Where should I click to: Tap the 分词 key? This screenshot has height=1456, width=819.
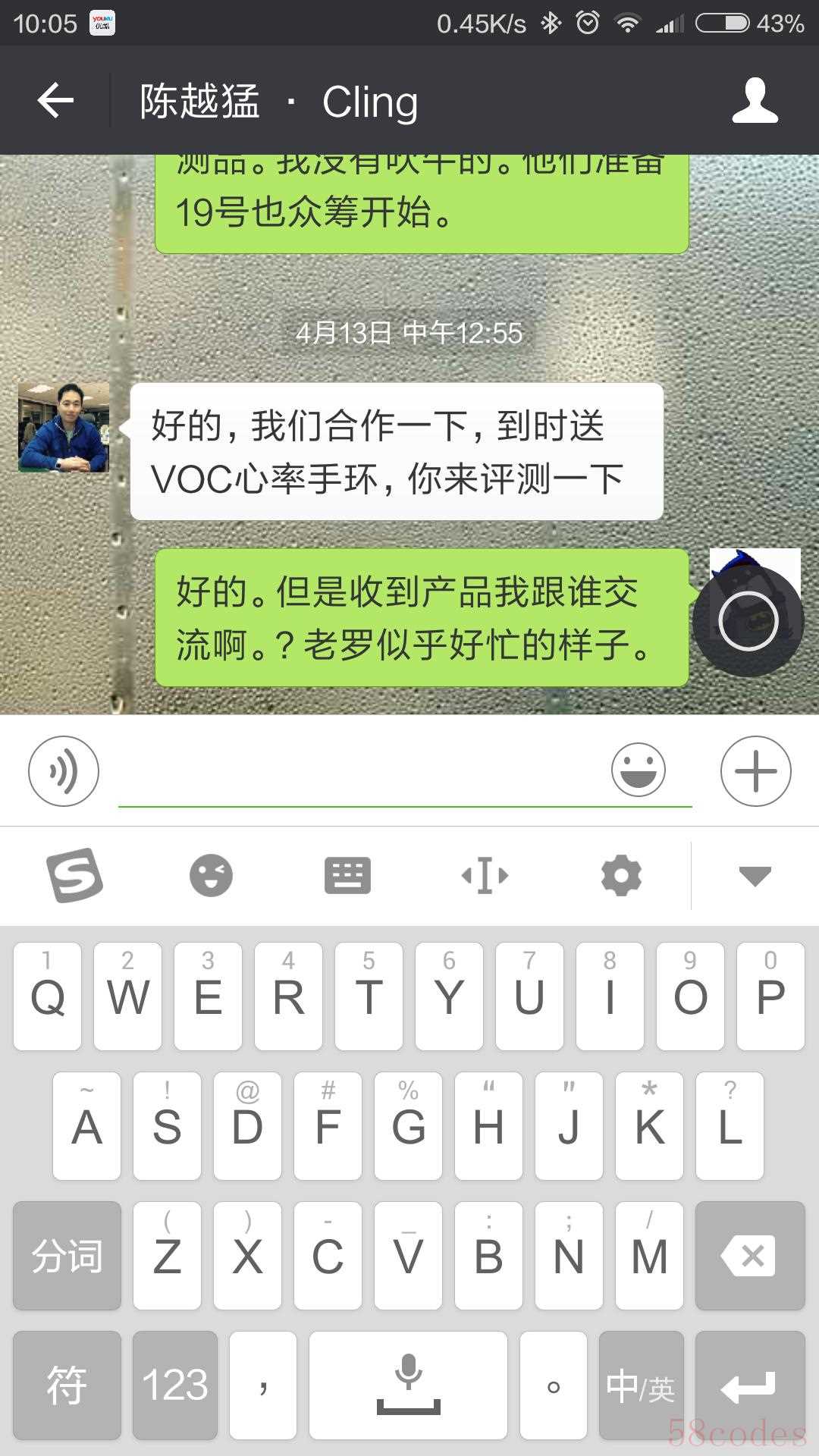(x=67, y=1257)
